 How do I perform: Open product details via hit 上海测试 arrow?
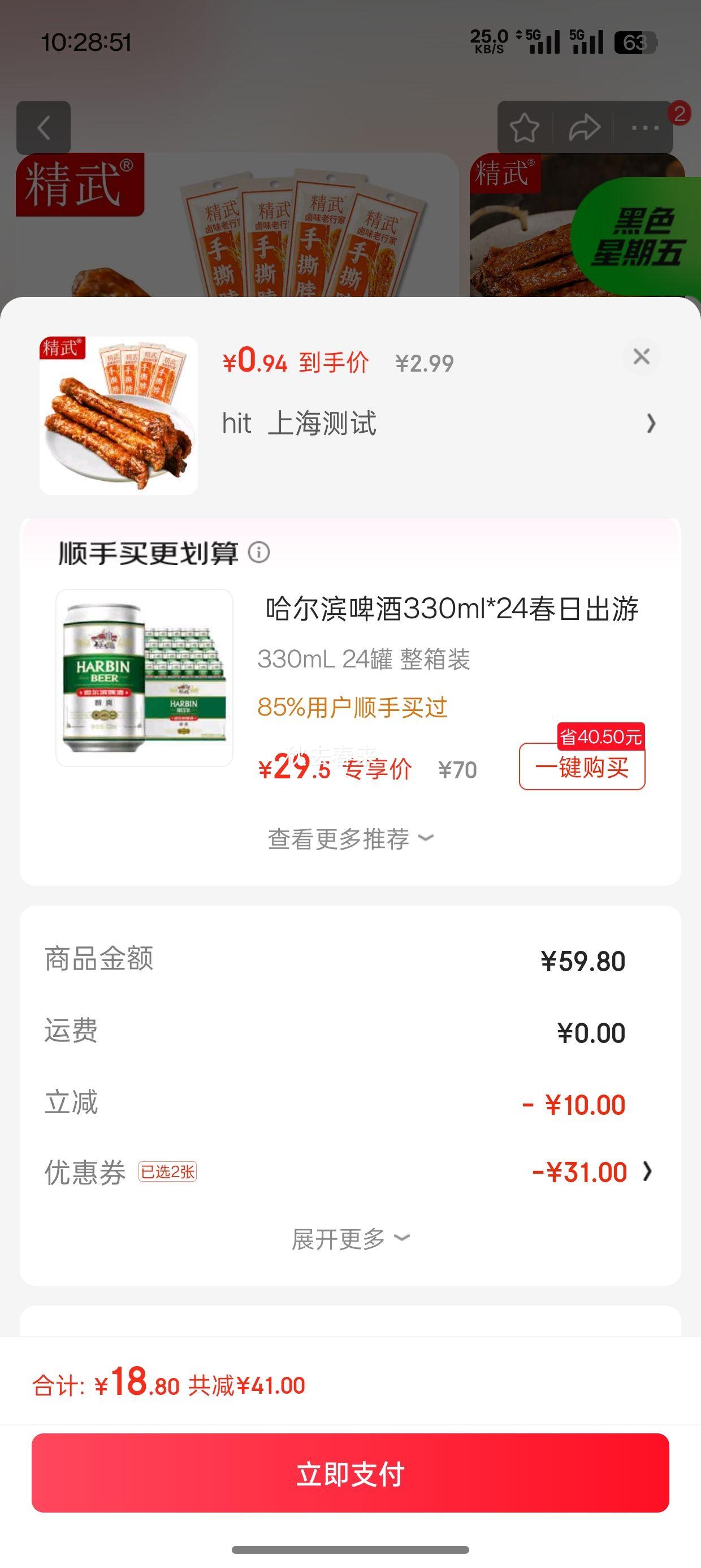[652, 423]
